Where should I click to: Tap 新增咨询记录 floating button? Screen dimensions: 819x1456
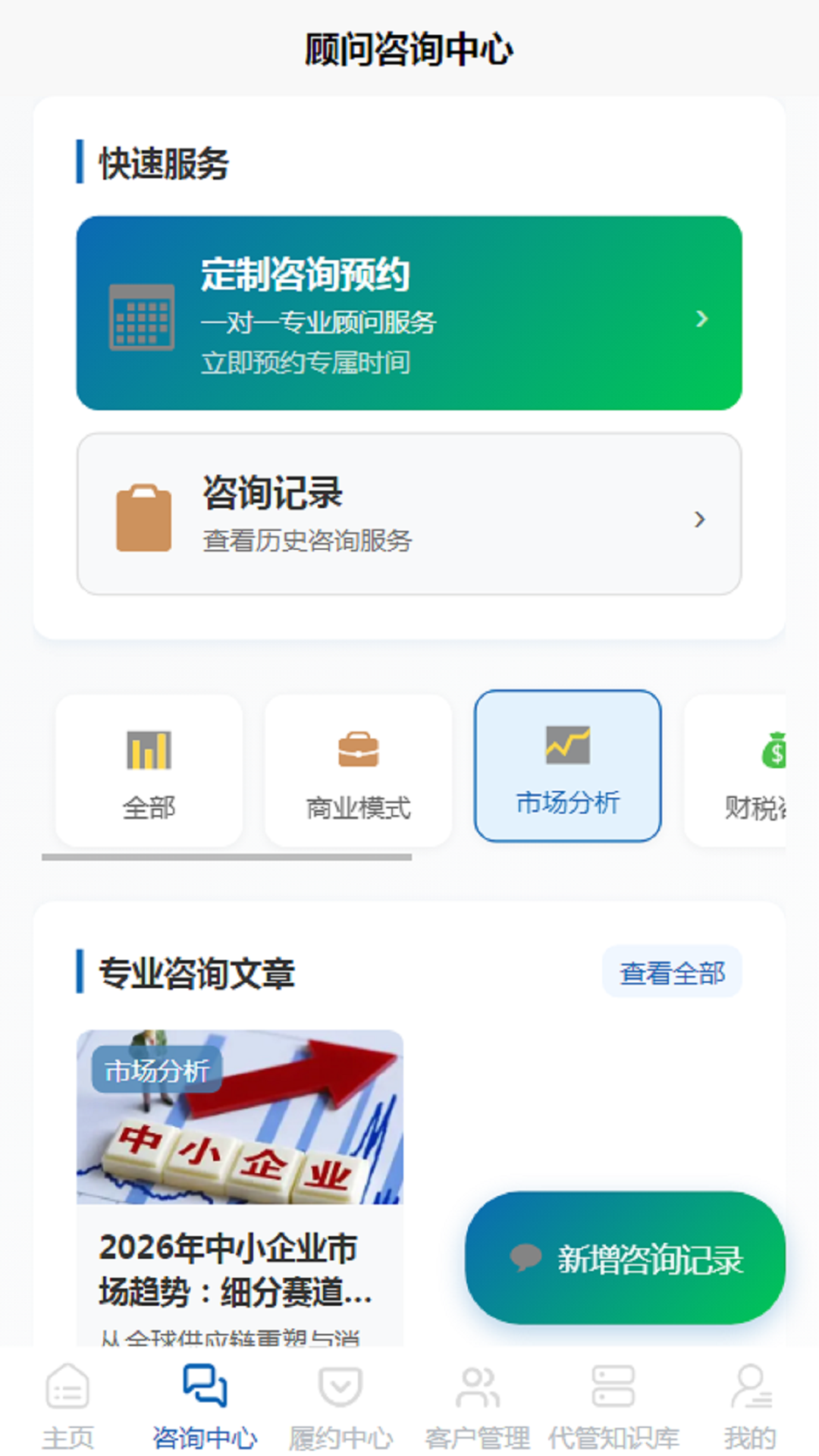625,1258
